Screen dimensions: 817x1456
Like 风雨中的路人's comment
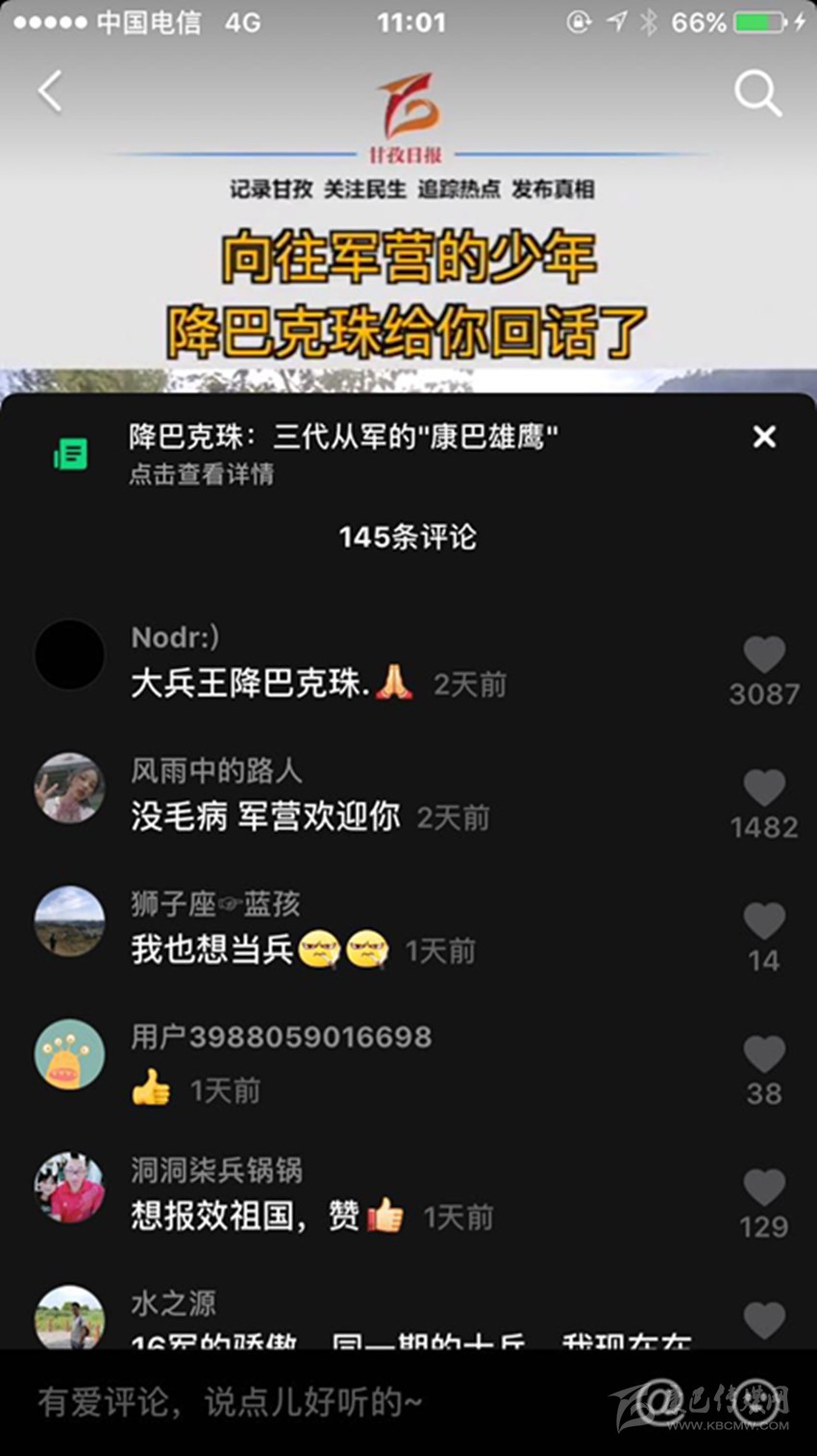764,789
